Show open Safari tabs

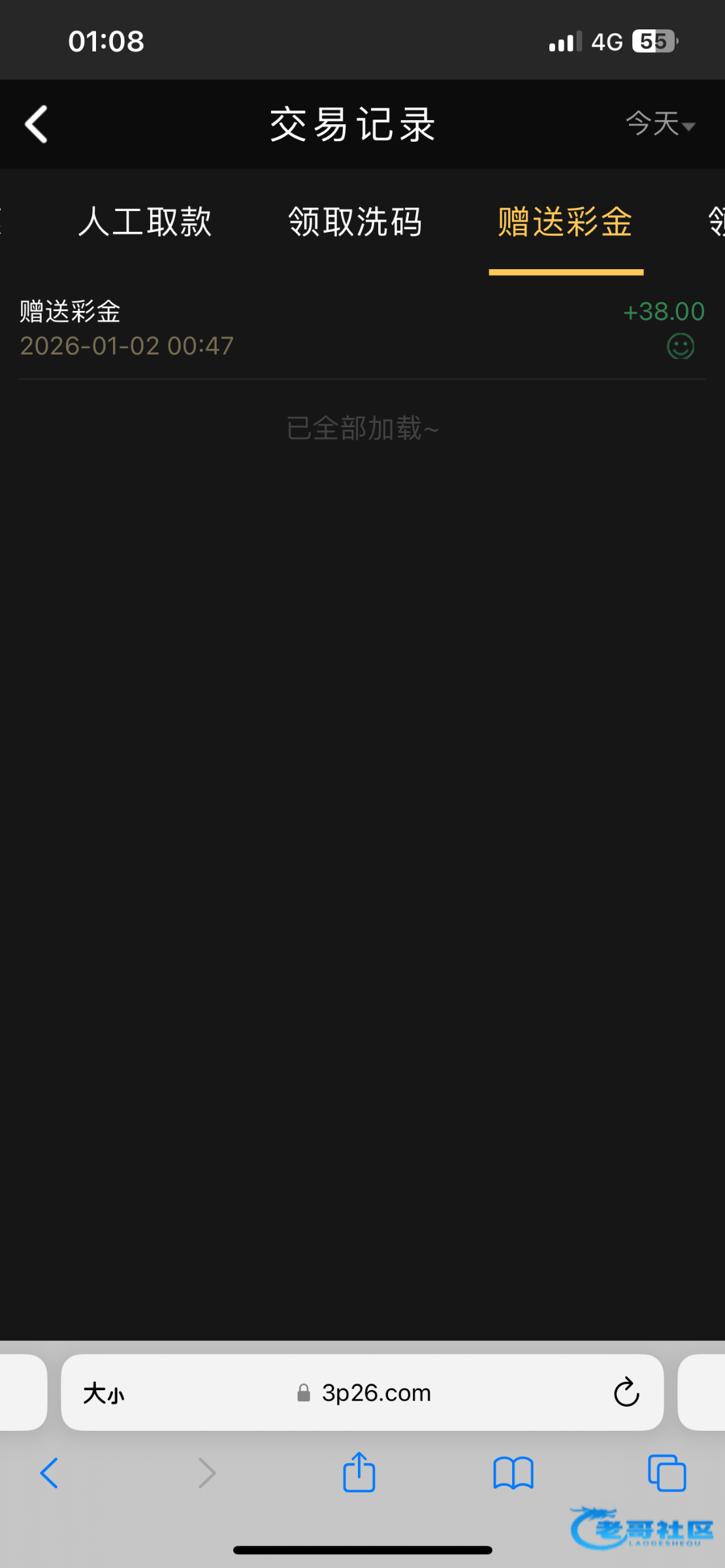tap(667, 1473)
